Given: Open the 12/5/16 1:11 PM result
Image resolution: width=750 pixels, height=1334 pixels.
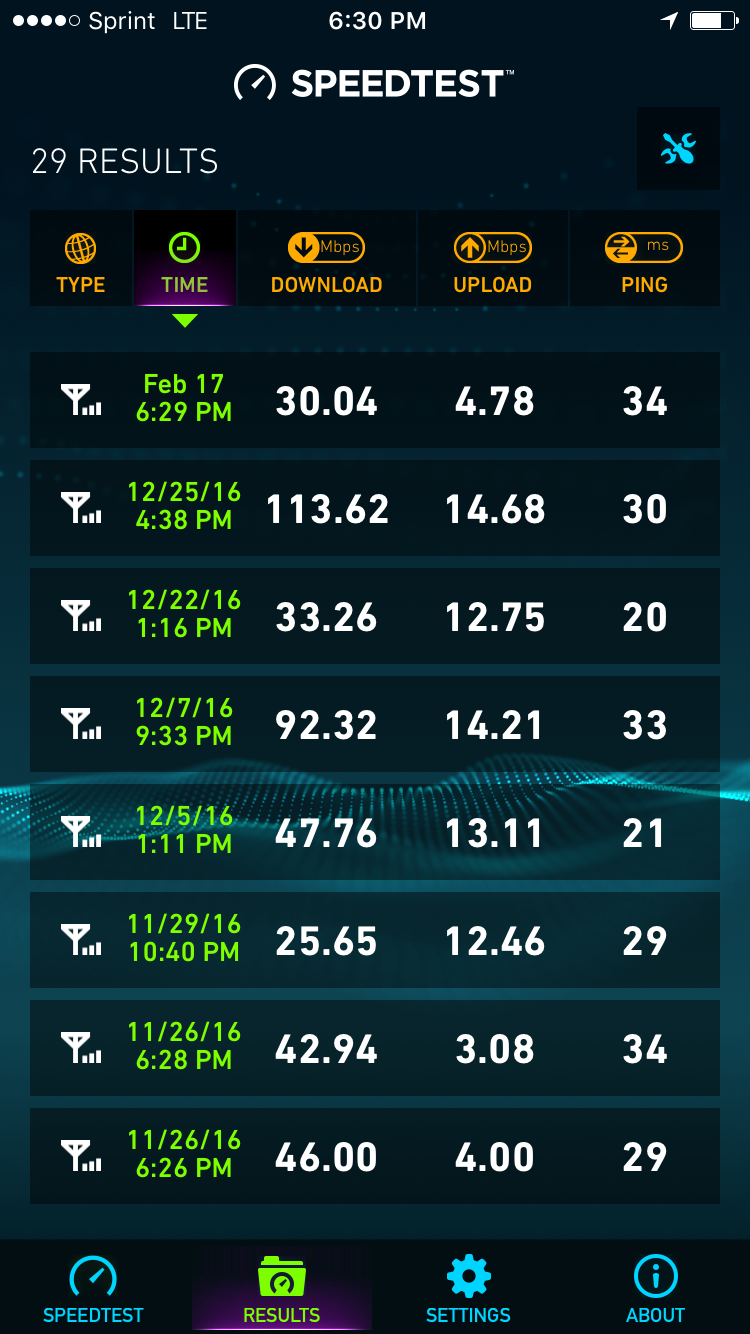Looking at the screenshot, I should click(x=375, y=832).
